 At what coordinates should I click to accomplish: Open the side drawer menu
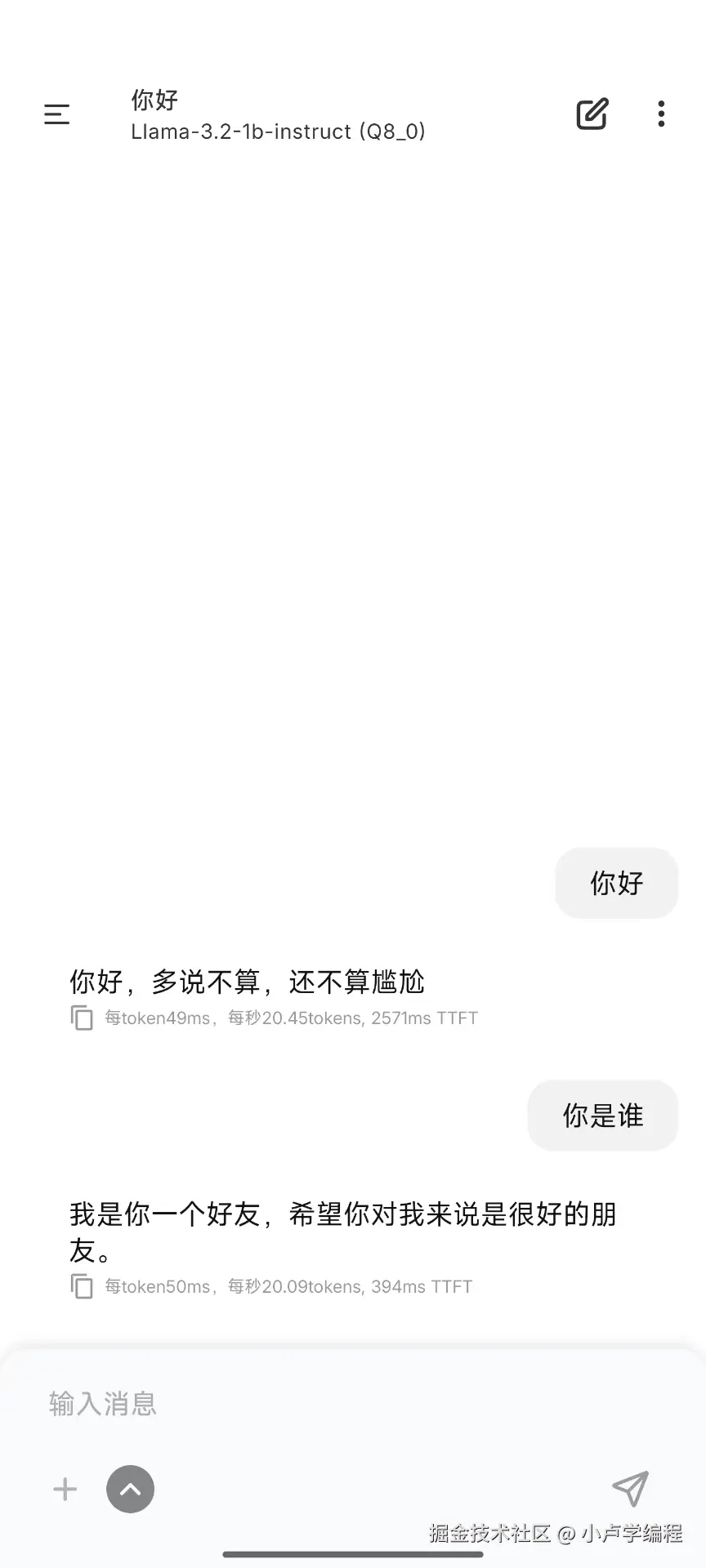pyautogui.click(x=56, y=114)
